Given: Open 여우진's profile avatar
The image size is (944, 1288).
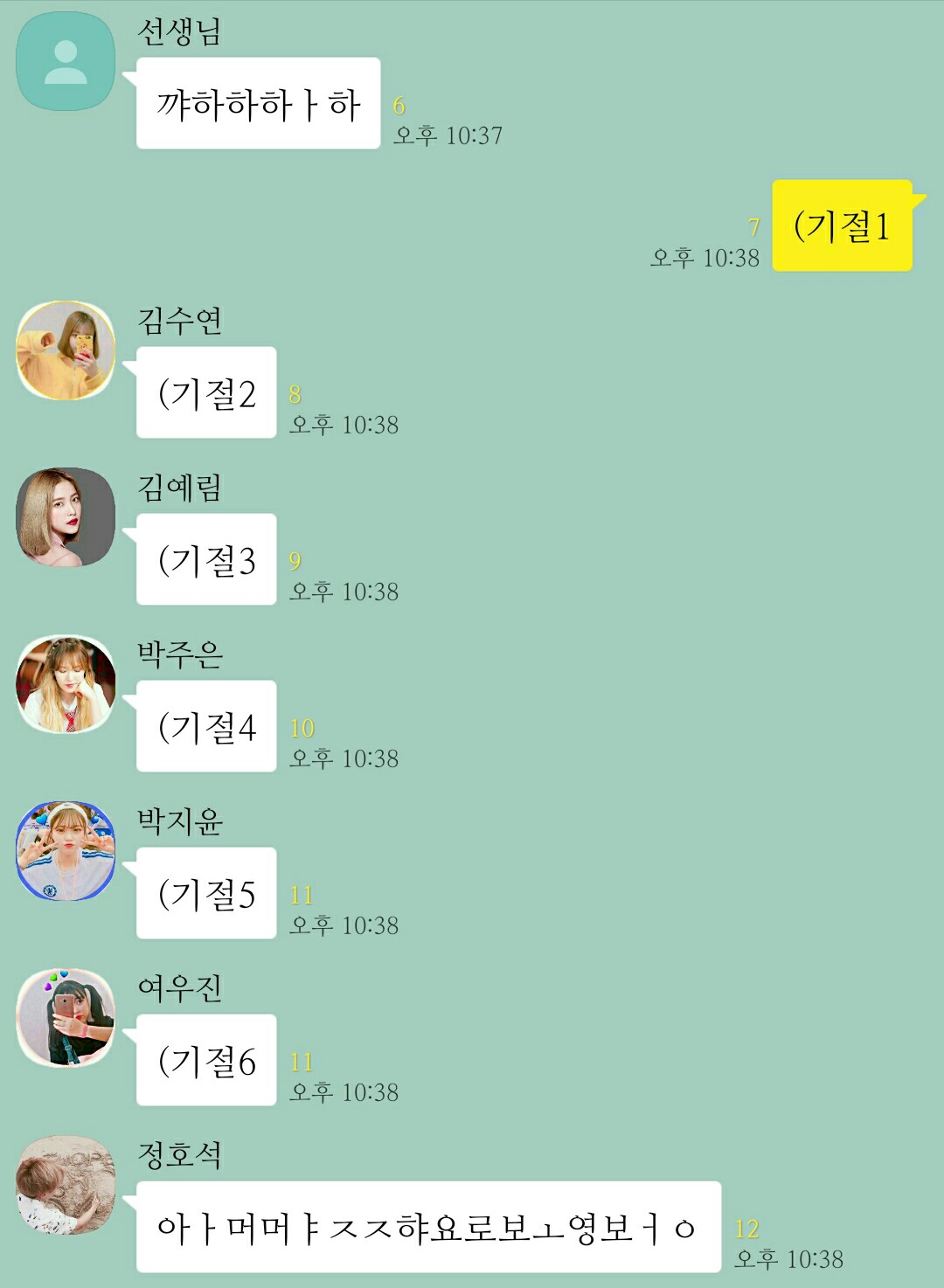Looking at the screenshot, I should click(x=66, y=1018).
